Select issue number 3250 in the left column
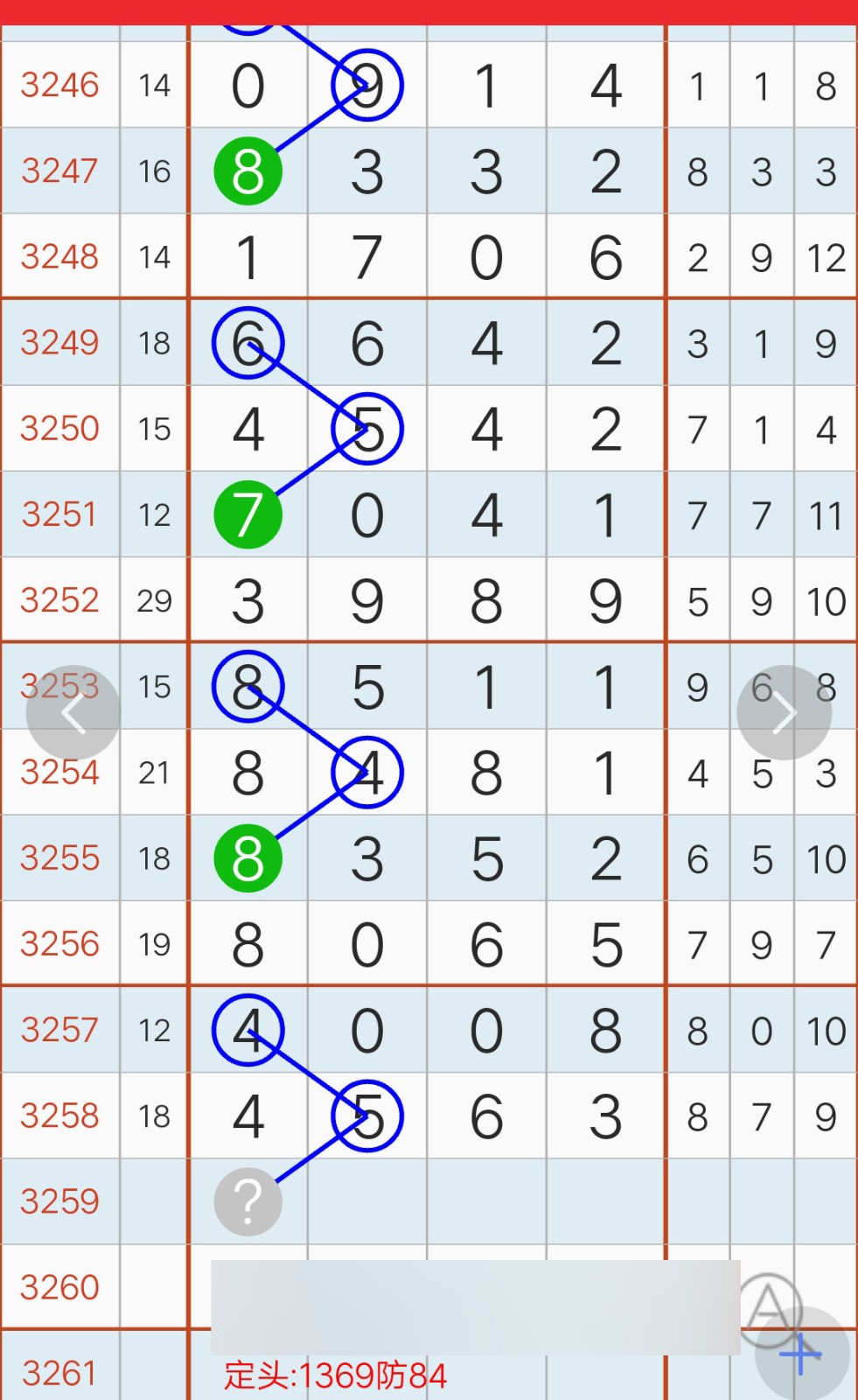Image resolution: width=858 pixels, height=1400 pixels. [x=59, y=429]
